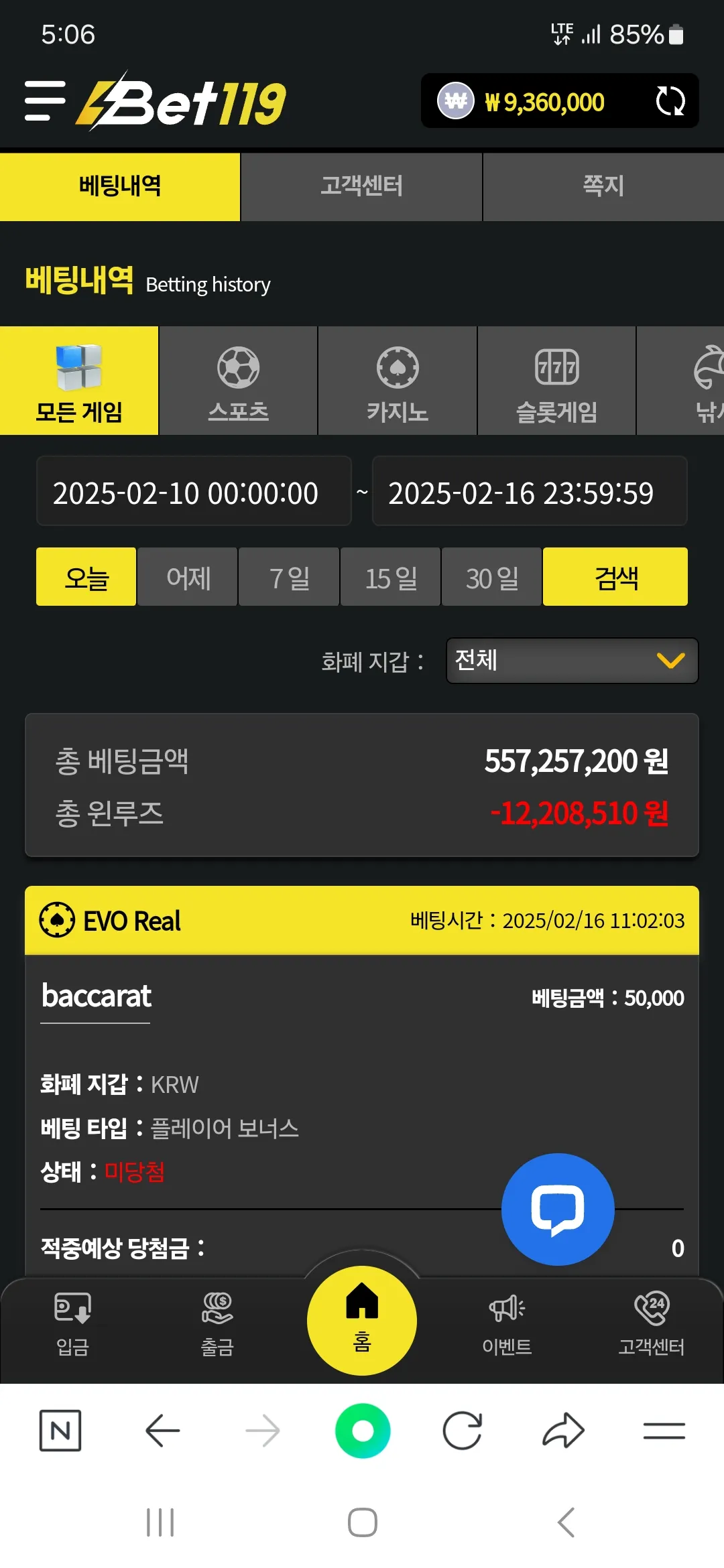Viewport: 724px width, 1568px height.
Task: Open the blue live chat bubble
Action: pos(558,1210)
